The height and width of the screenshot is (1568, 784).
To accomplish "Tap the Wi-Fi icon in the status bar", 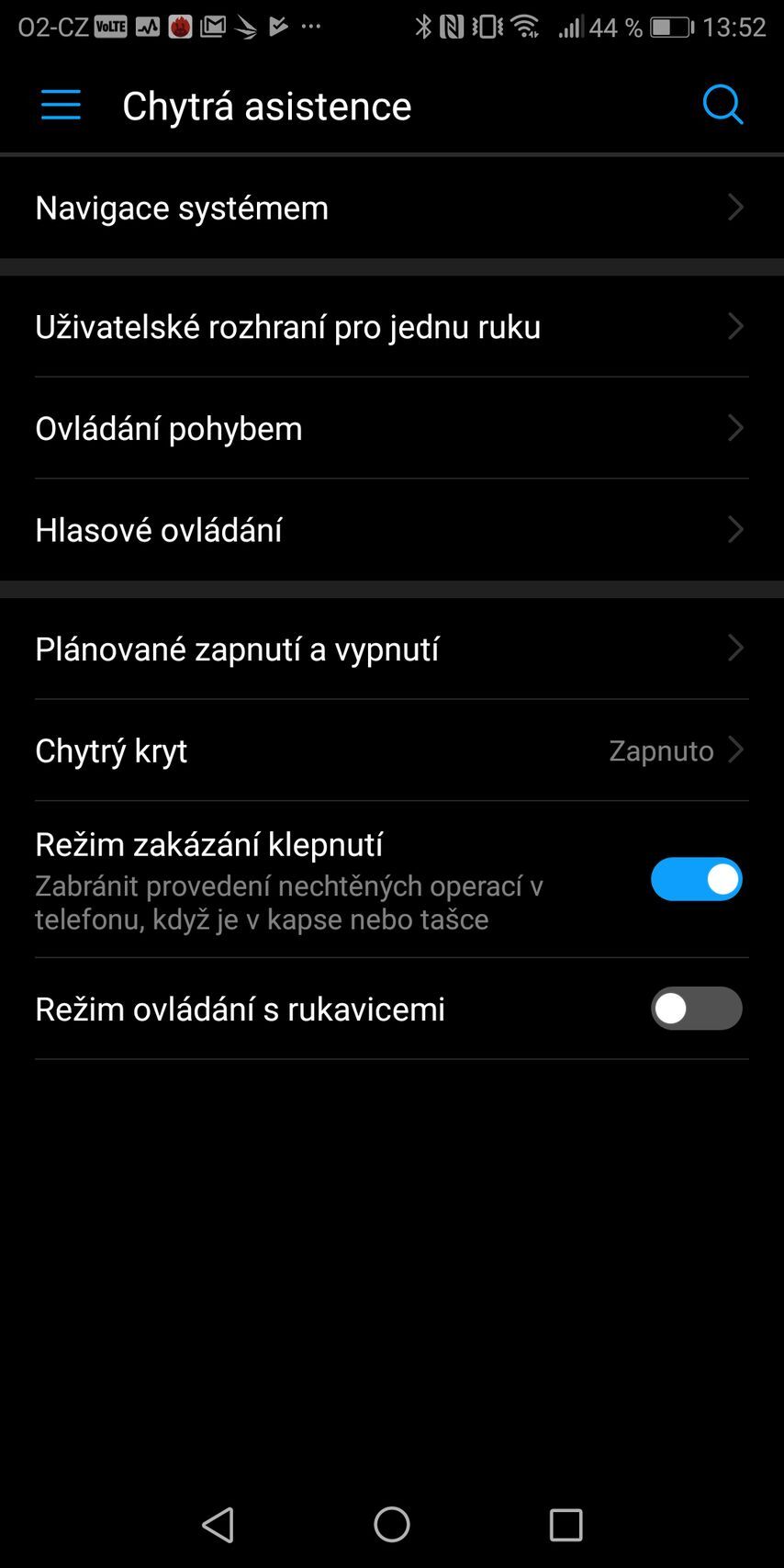I will (x=521, y=27).
